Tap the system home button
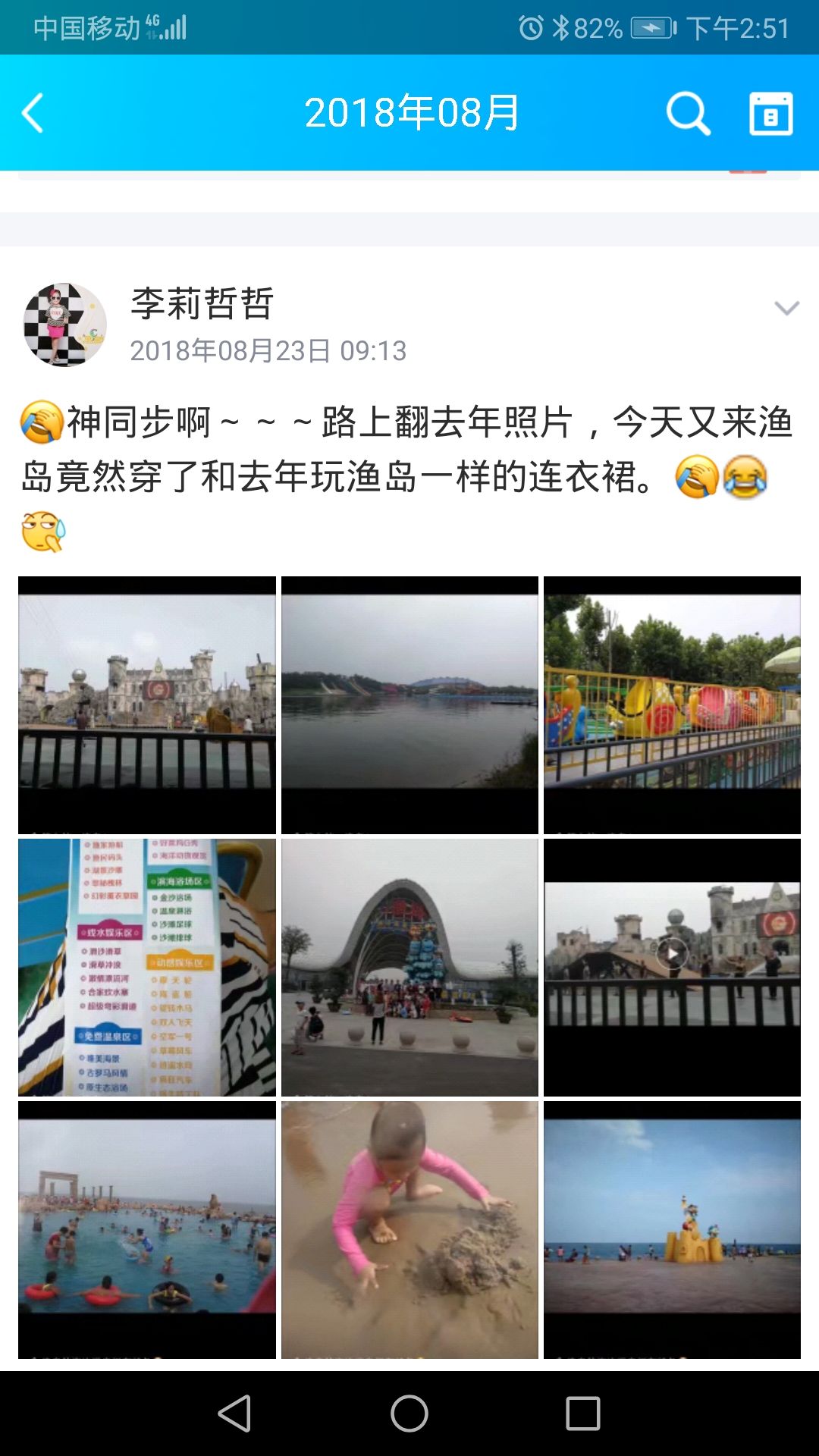The image size is (819, 1456). pos(409,1414)
